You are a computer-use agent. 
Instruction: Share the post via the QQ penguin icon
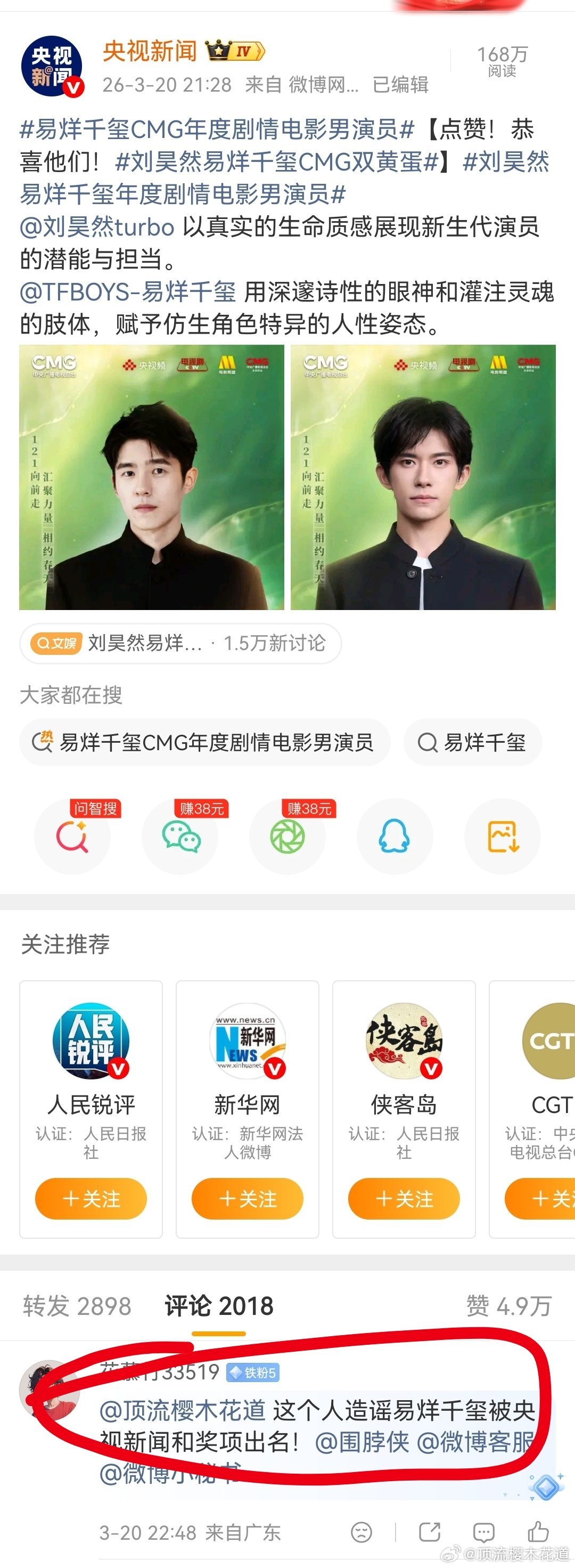point(395,836)
